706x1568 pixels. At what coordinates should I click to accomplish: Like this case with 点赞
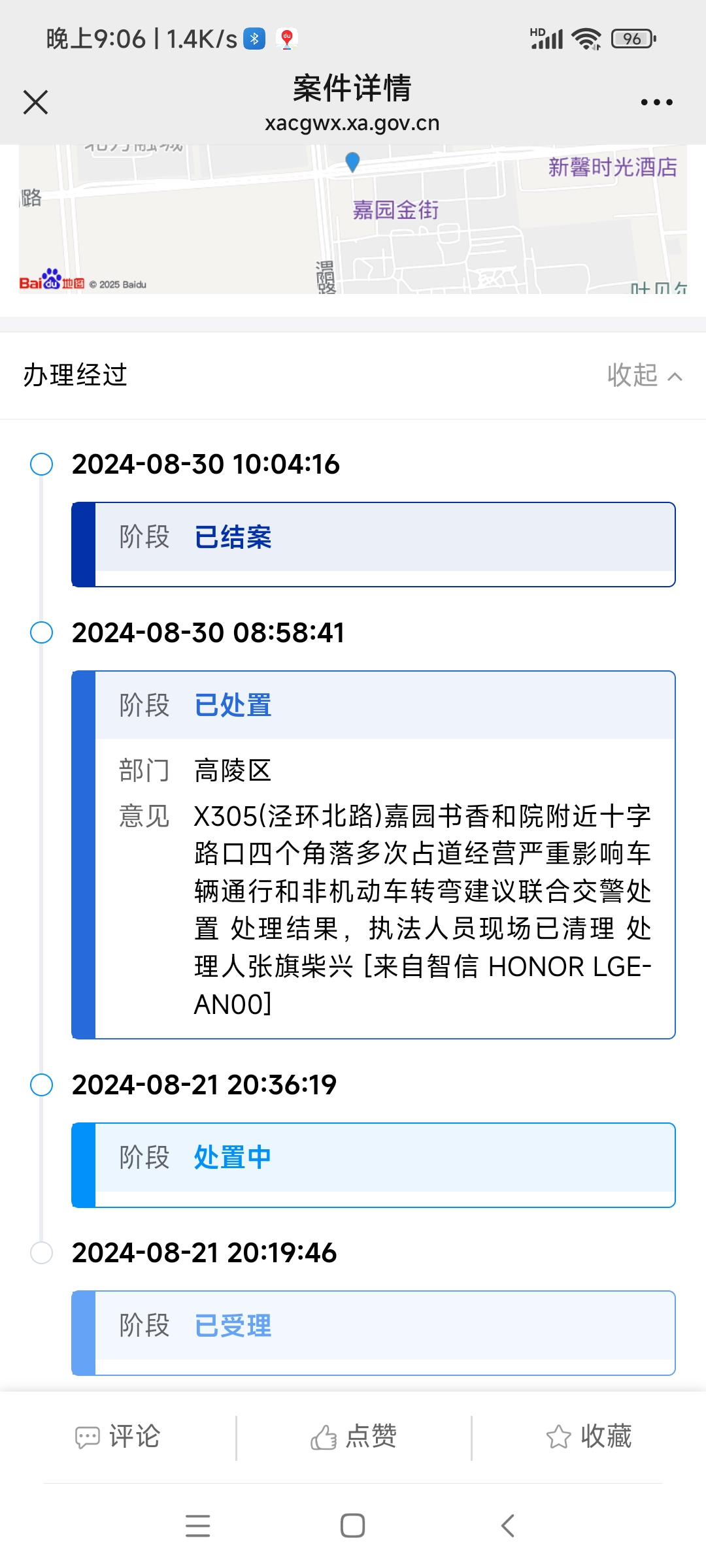[354, 1437]
